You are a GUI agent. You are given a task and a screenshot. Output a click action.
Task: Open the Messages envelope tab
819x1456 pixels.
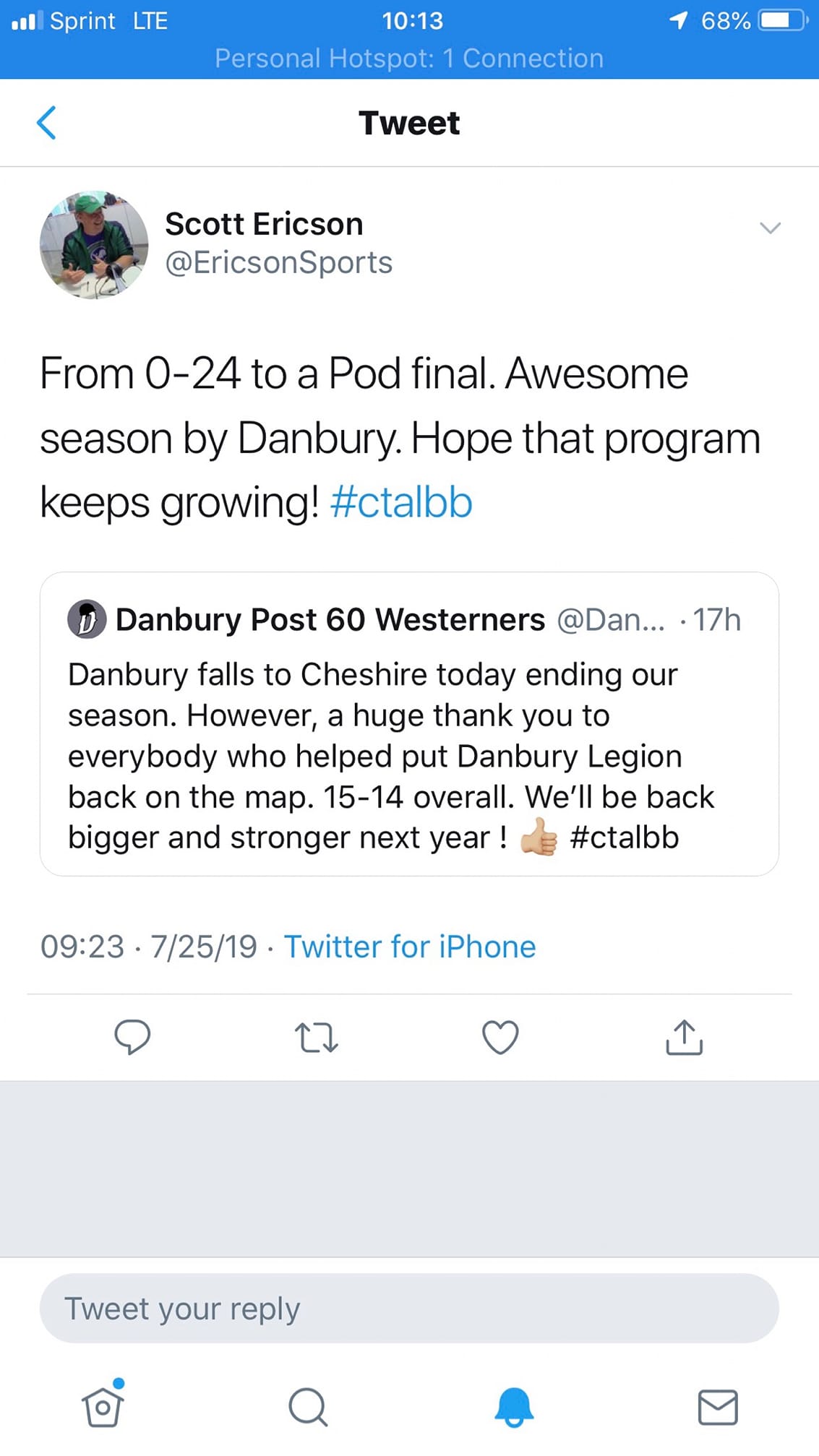coord(717,1406)
